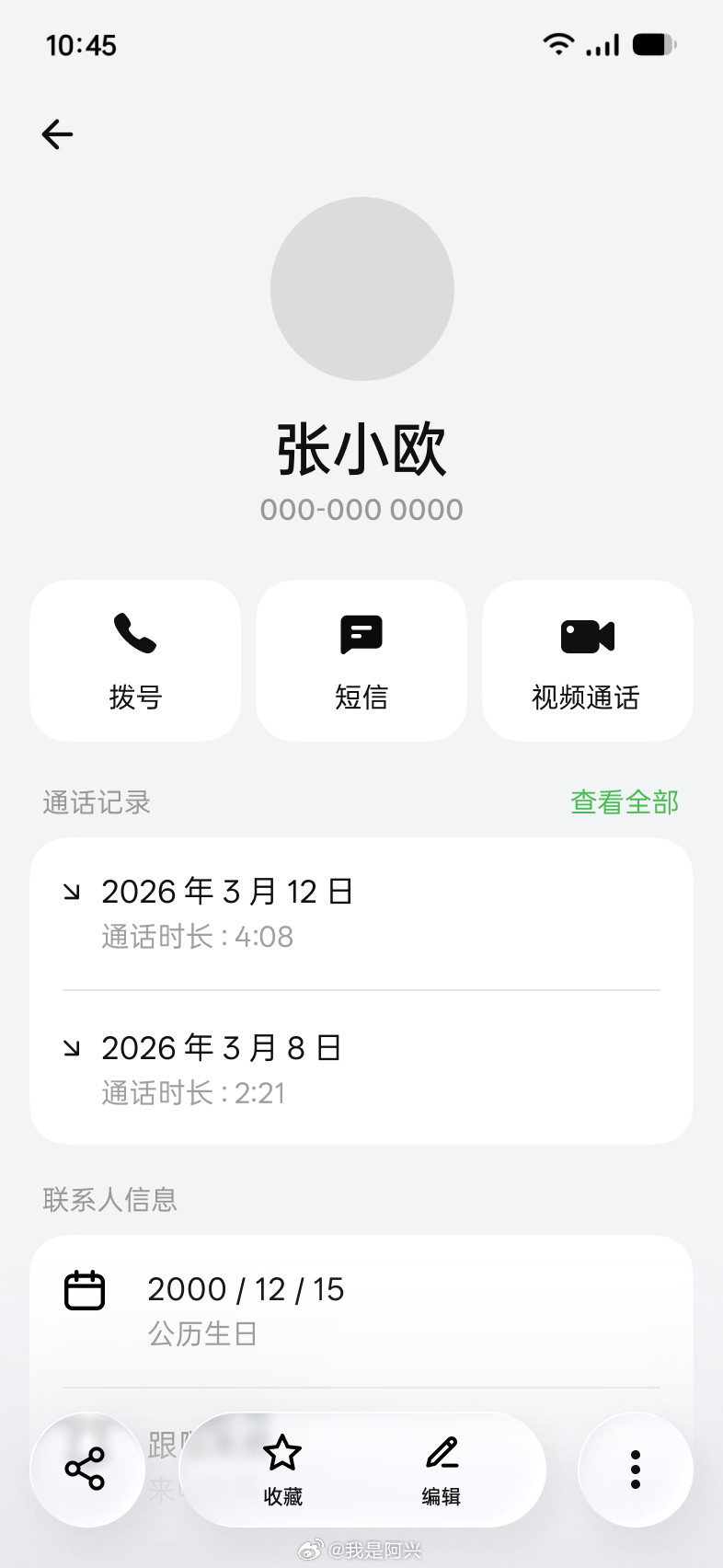Tap the 视频通话 label
The image size is (723, 1568).
pyautogui.click(x=587, y=698)
